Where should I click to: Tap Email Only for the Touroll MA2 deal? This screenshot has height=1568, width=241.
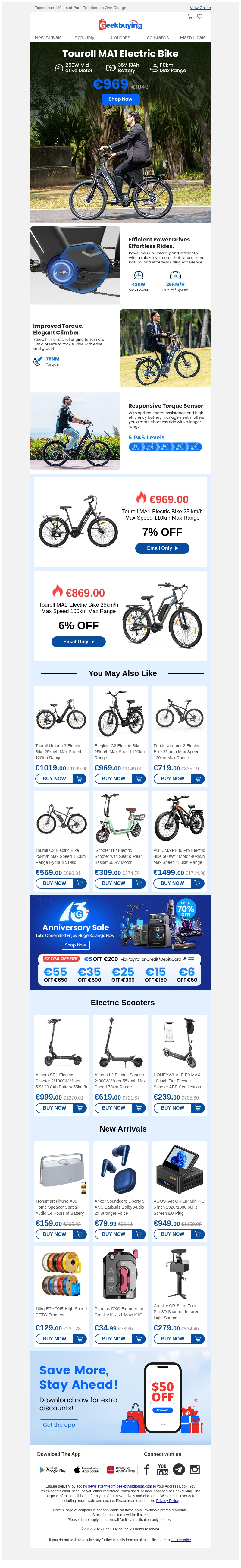click(79, 641)
